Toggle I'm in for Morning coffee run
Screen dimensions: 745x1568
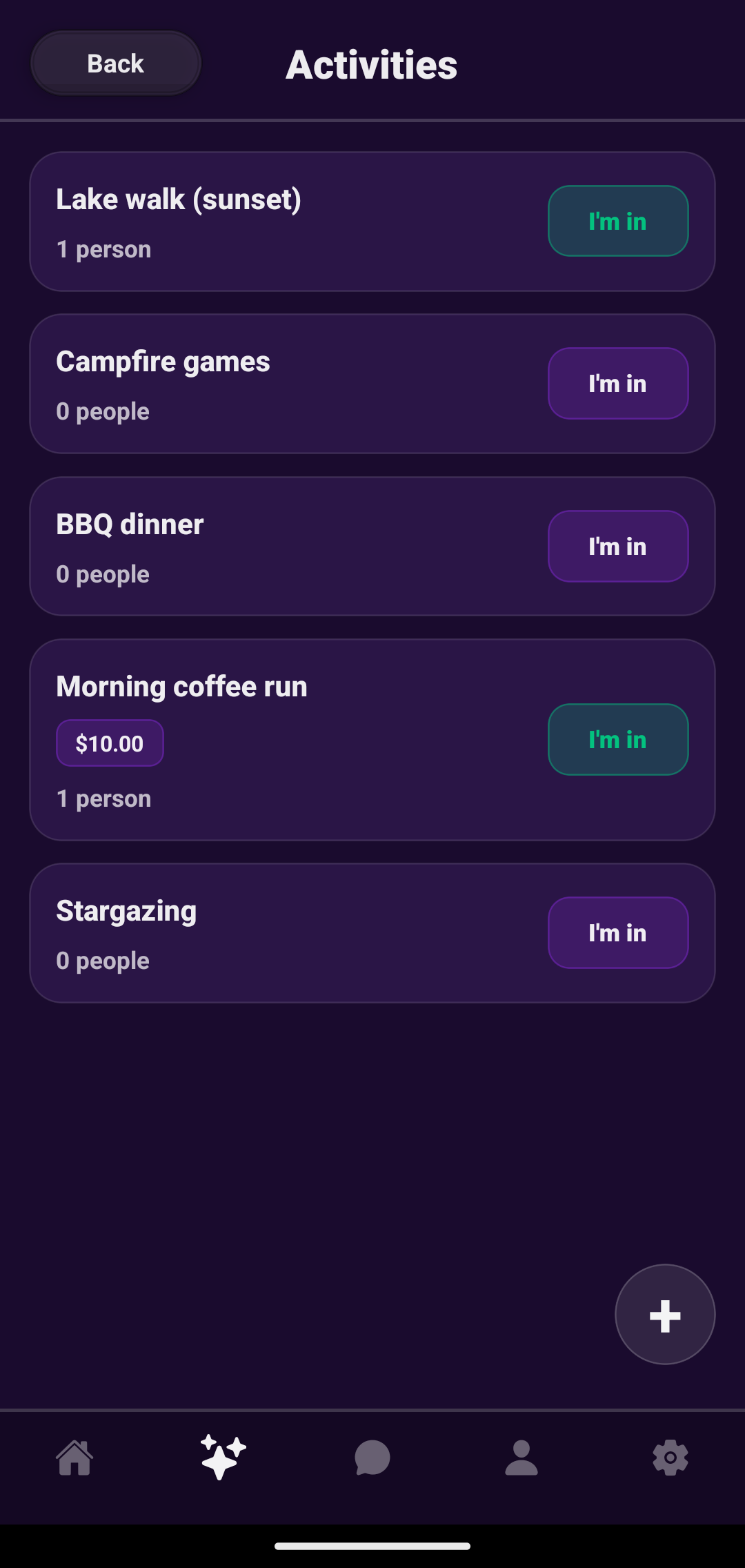coord(617,739)
